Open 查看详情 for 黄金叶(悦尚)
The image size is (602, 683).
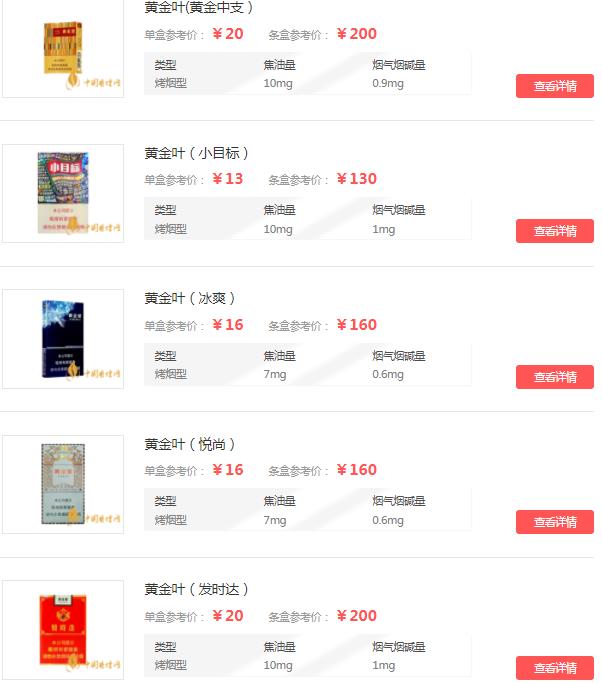(554, 522)
